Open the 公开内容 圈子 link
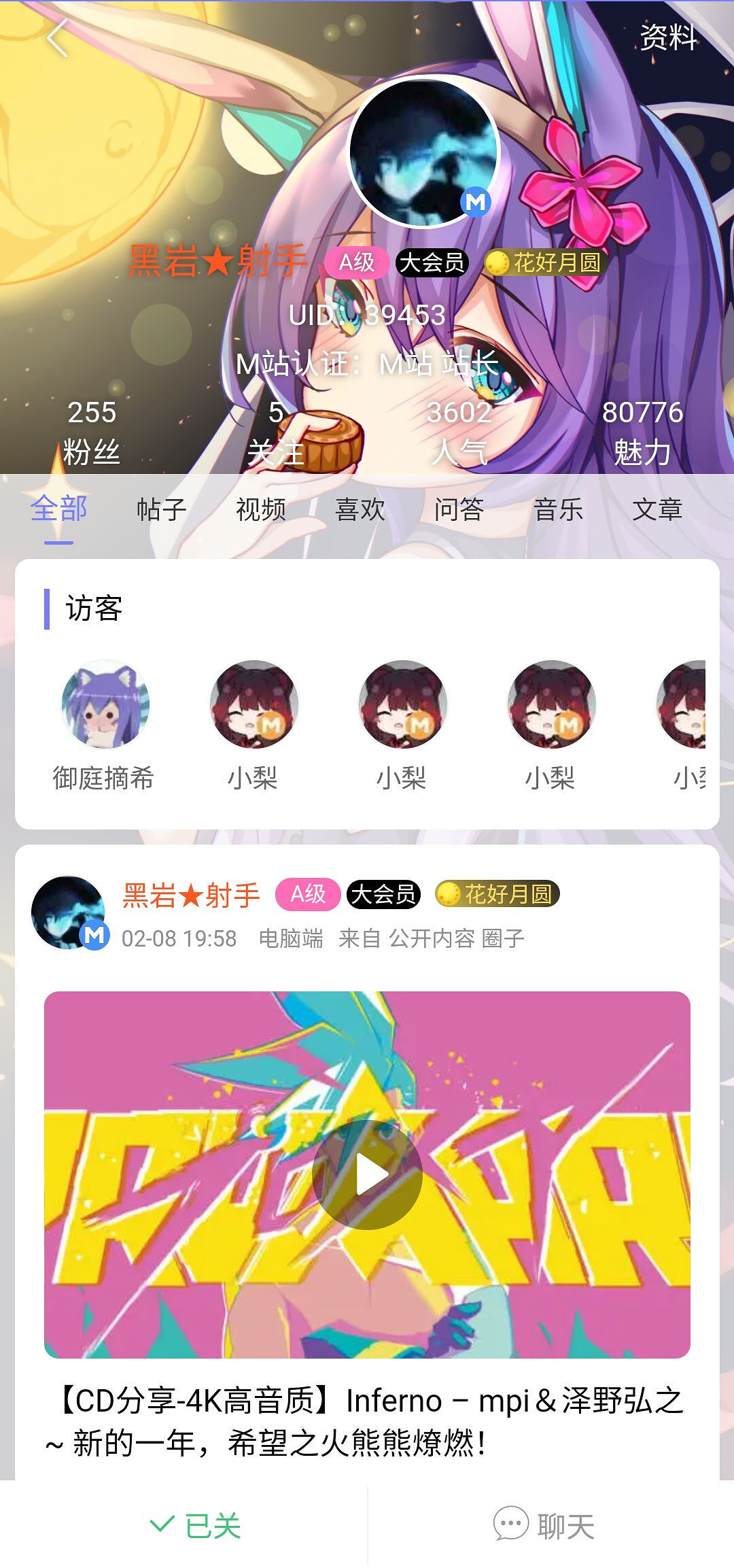Screen dimensions: 734x1568 (456, 939)
